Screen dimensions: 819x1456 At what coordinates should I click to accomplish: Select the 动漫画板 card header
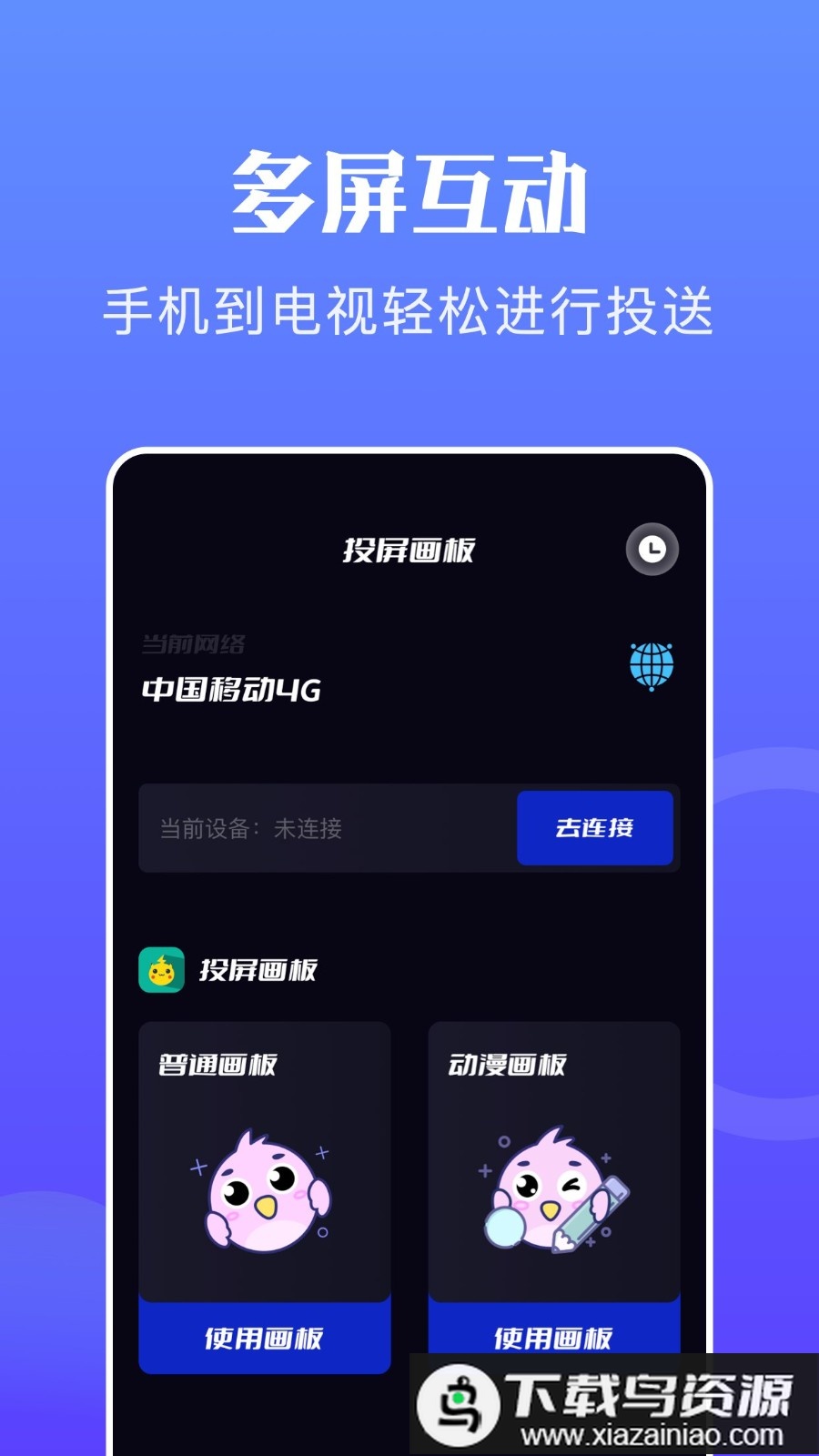point(508,1066)
